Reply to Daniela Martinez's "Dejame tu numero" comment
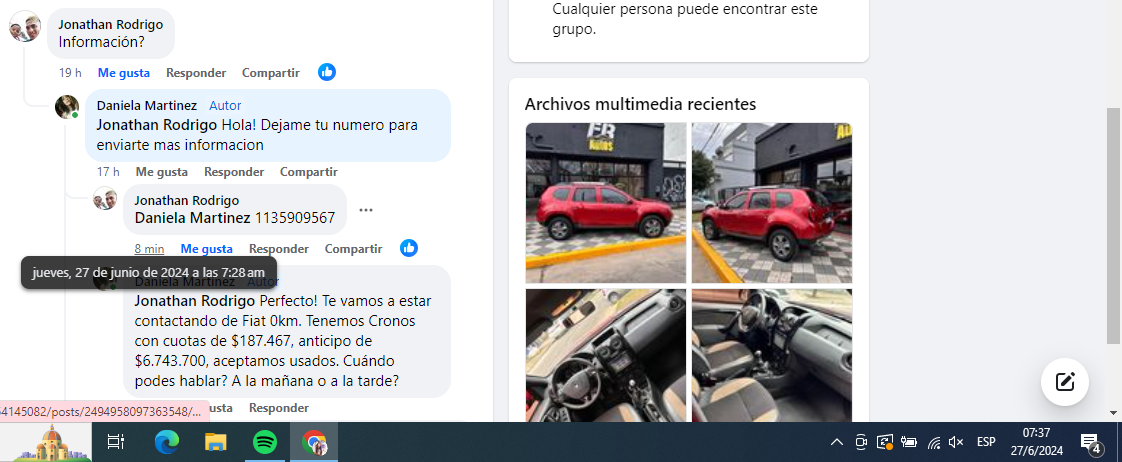This screenshot has height=462, width=1122. [x=234, y=172]
